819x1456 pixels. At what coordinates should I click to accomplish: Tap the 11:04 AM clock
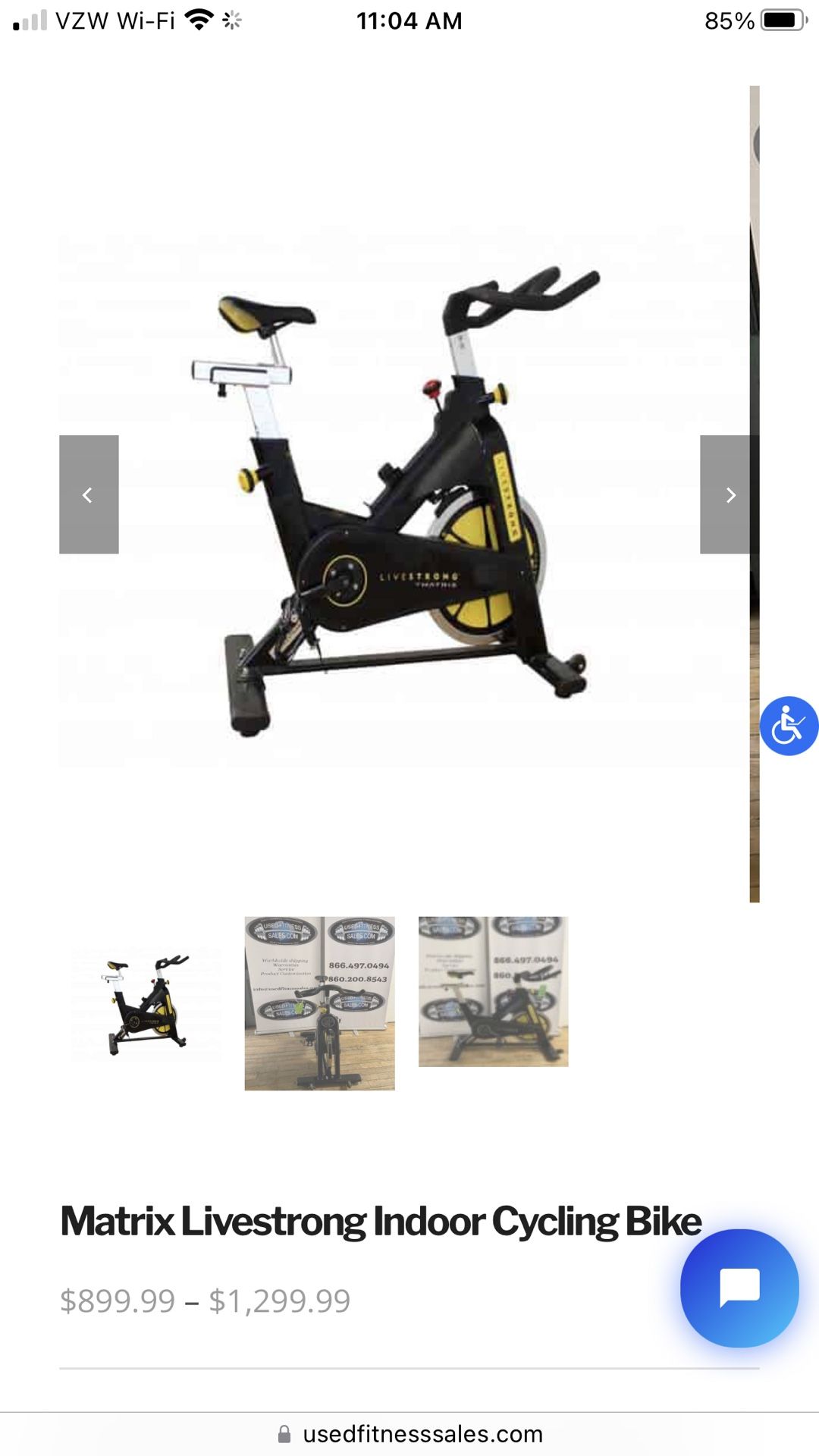coord(410,20)
